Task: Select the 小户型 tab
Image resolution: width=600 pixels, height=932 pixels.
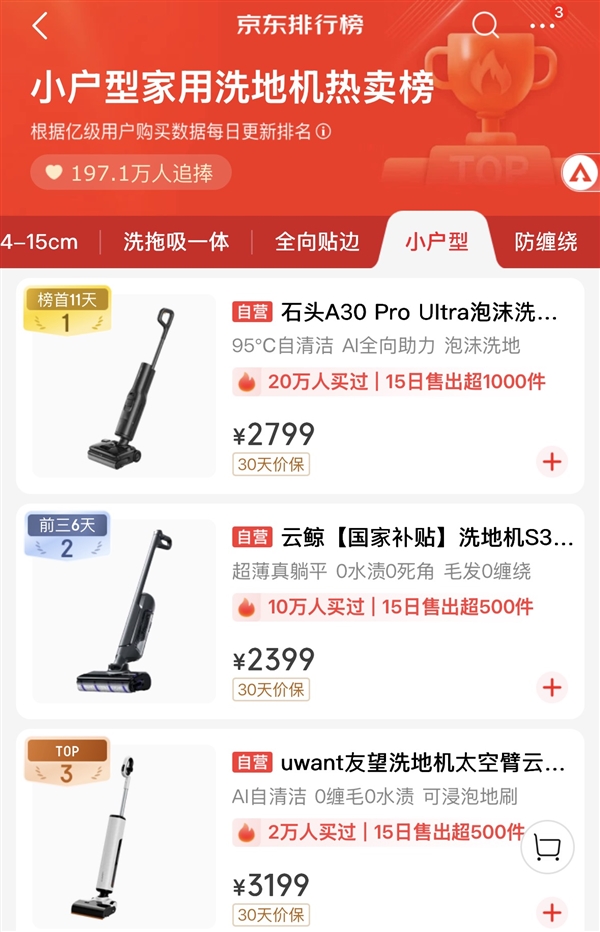Action: (436, 242)
